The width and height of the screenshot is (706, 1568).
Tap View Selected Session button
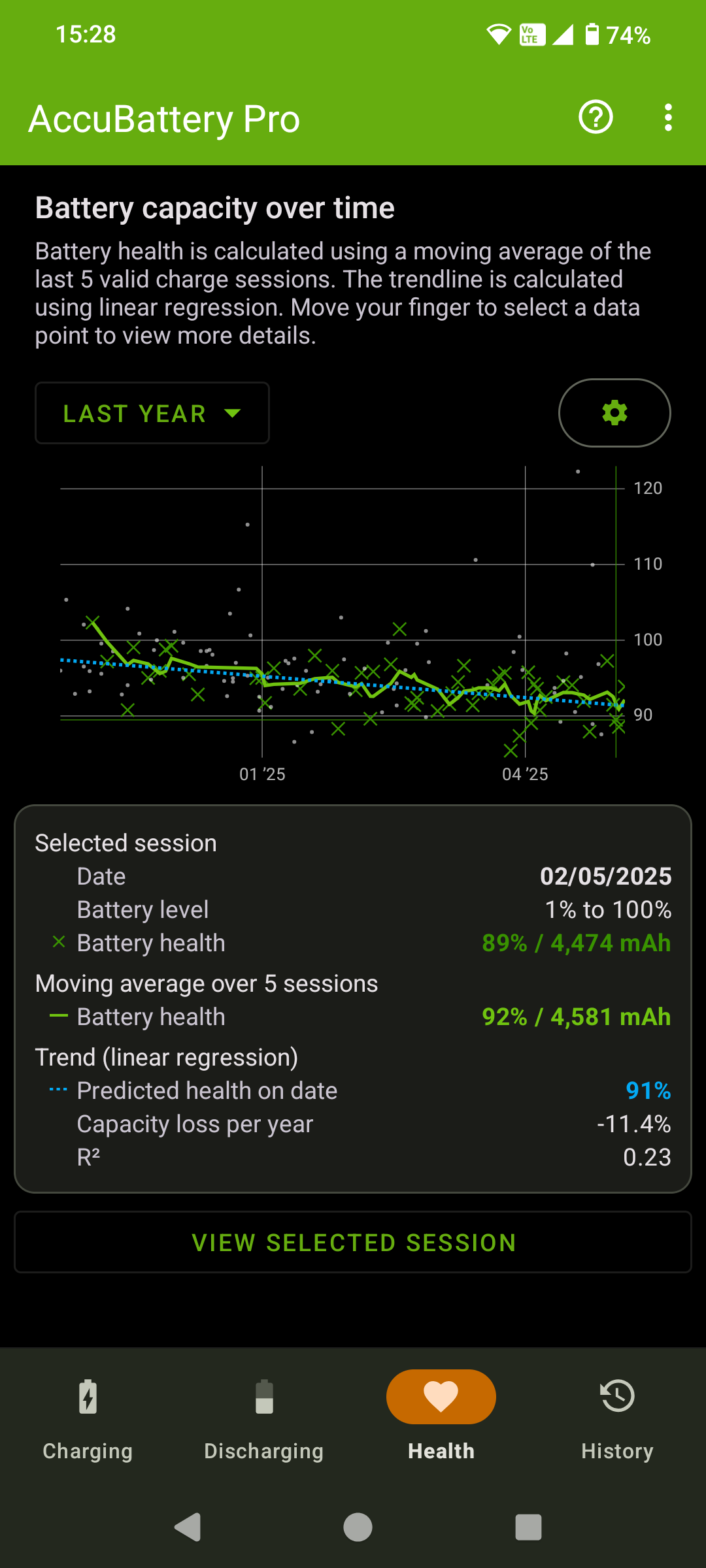[x=353, y=1242]
